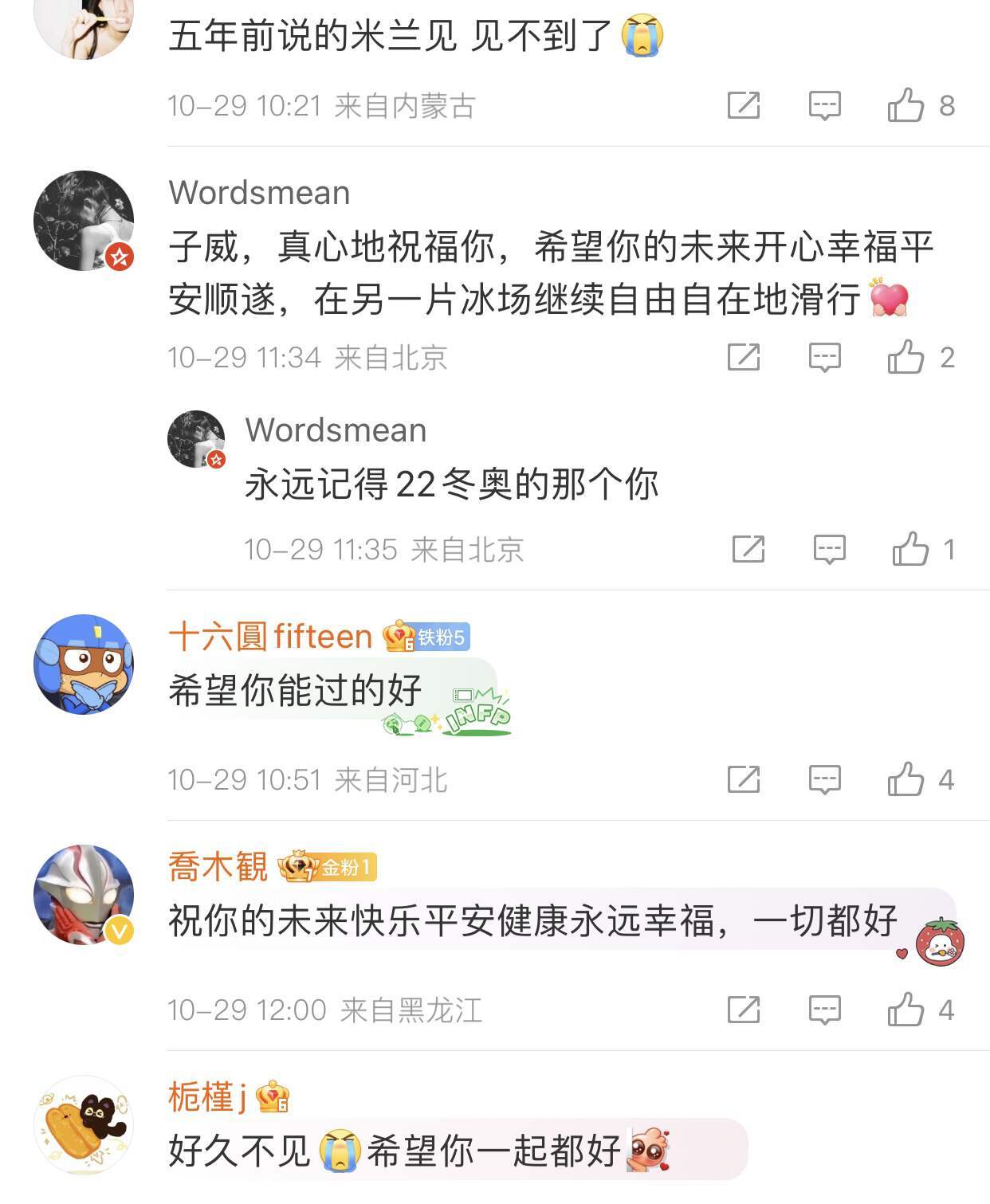View 喬木観's profile avatar
Image resolution: width=990 pixels, height=1204 pixels.
pyautogui.click(x=84, y=895)
